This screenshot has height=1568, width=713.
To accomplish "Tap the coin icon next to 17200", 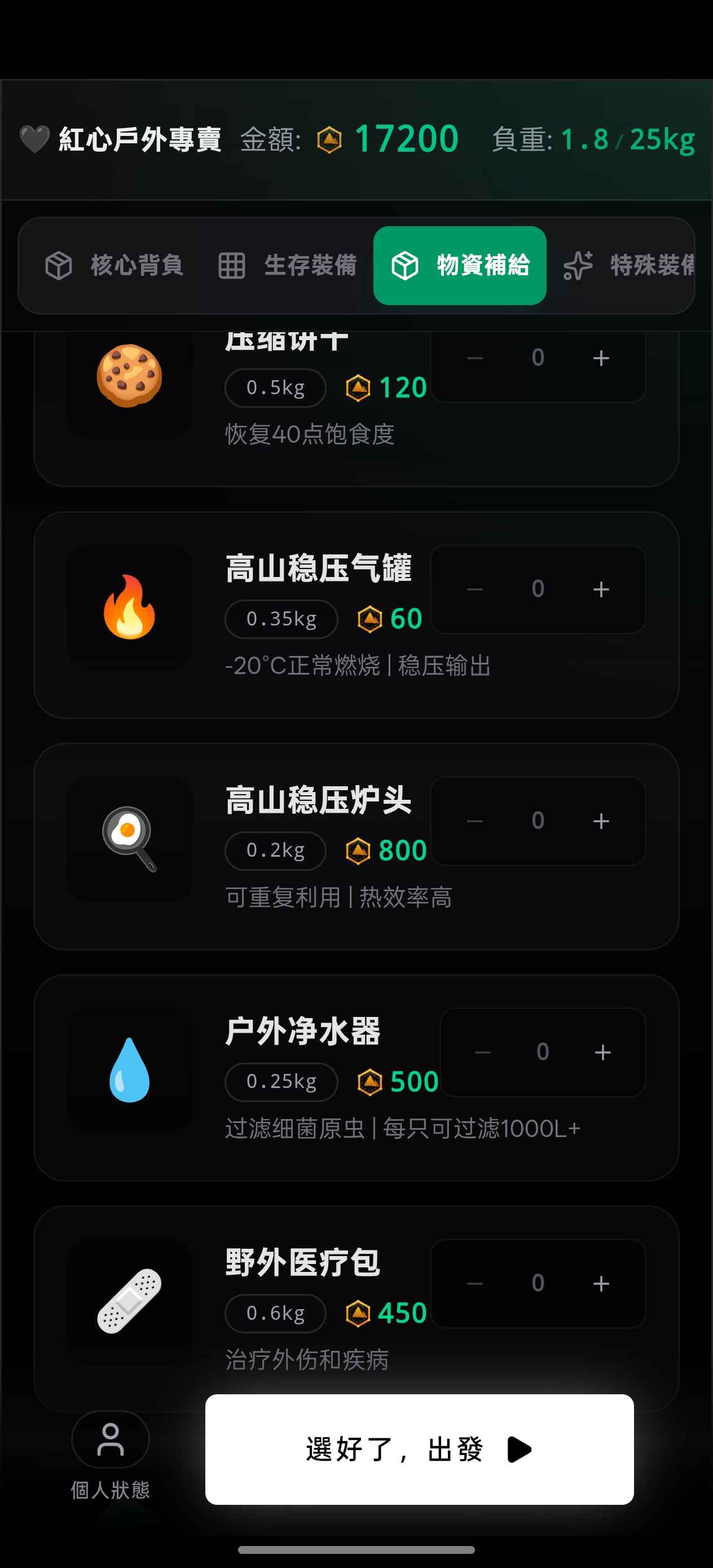I will point(328,139).
